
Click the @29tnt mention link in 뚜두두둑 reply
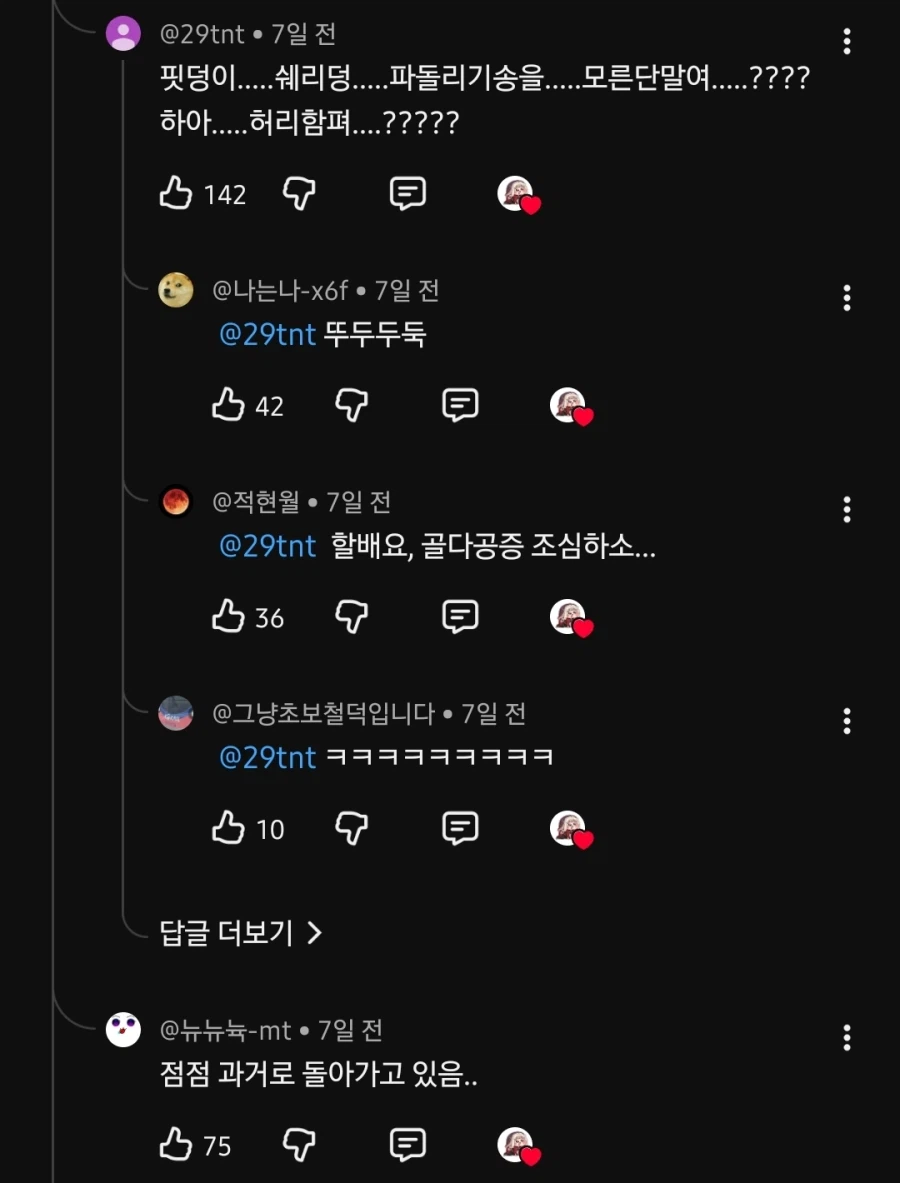coord(267,335)
